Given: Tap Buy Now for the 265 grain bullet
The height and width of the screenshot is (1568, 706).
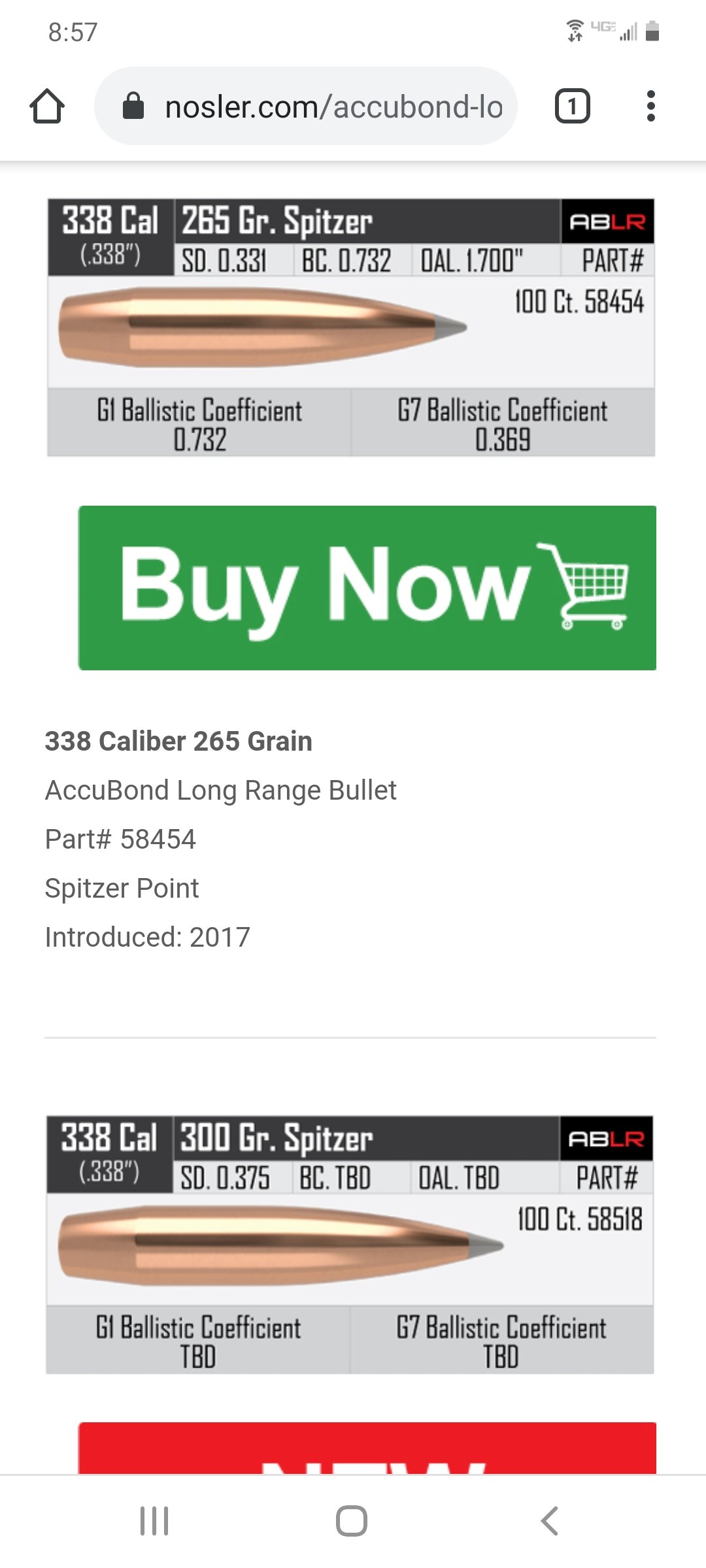Looking at the screenshot, I should [x=367, y=587].
